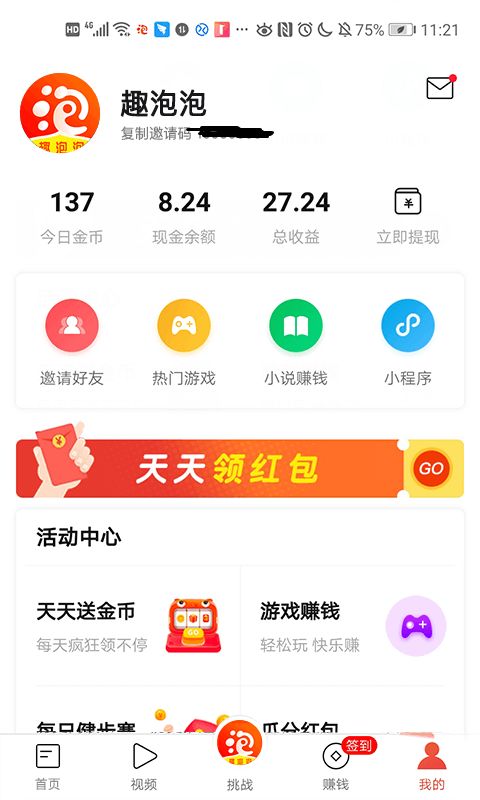Select the 我的 tab
This screenshot has width=480, height=800.
(x=432, y=767)
